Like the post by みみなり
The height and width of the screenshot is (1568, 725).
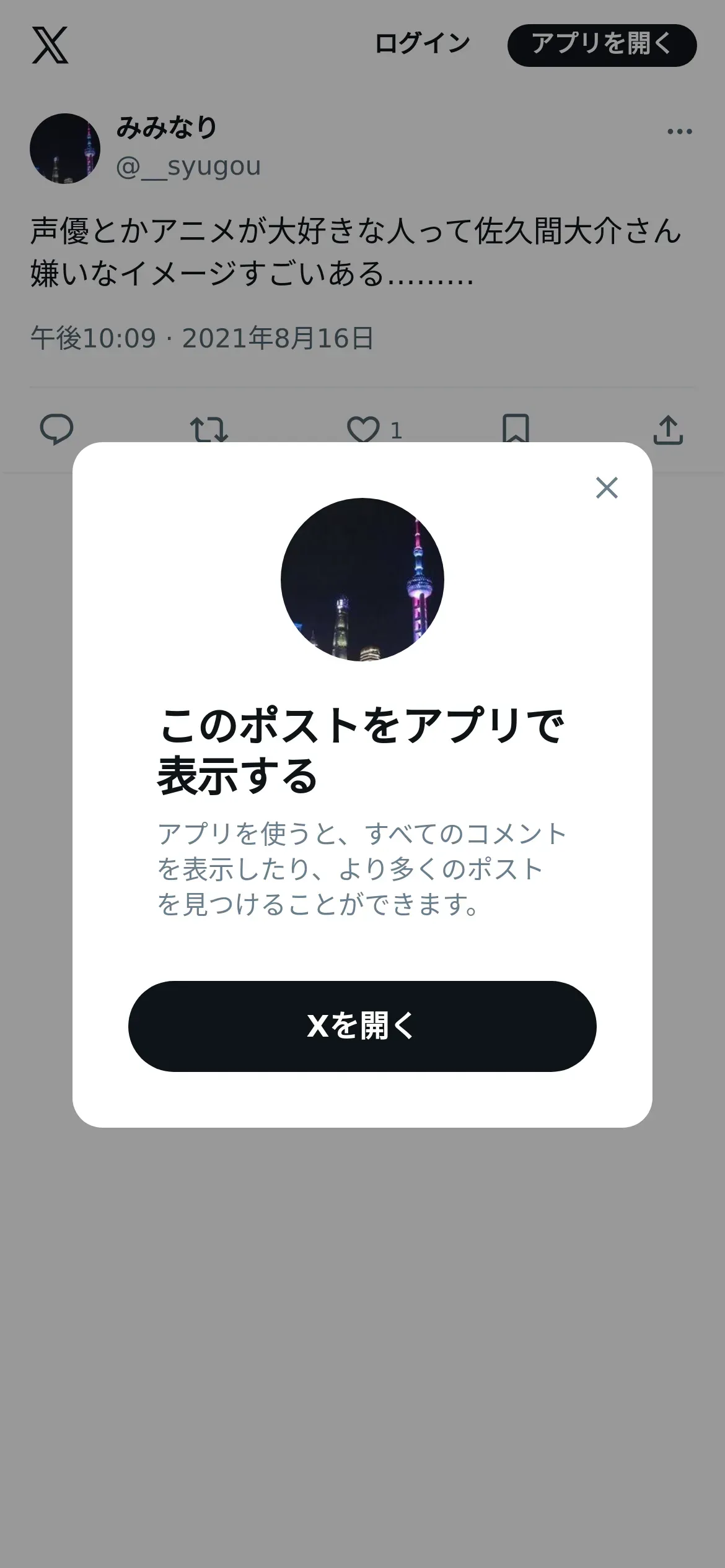(363, 429)
